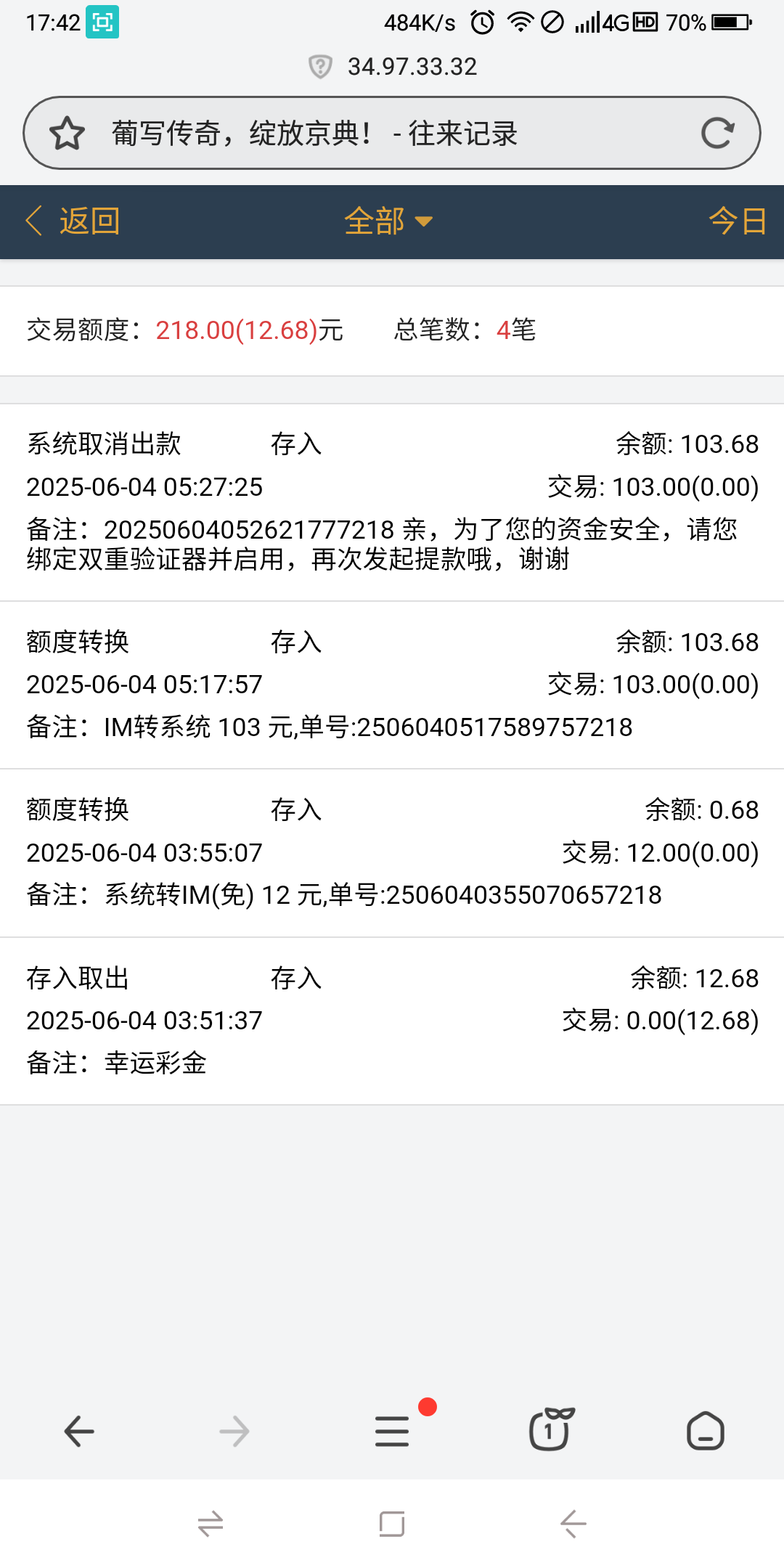Image resolution: width=784 pixels, height=1568 pixels.
Task: Bookmark this page with the star icon
Action: pyautogui.click(x=67, y=134)
